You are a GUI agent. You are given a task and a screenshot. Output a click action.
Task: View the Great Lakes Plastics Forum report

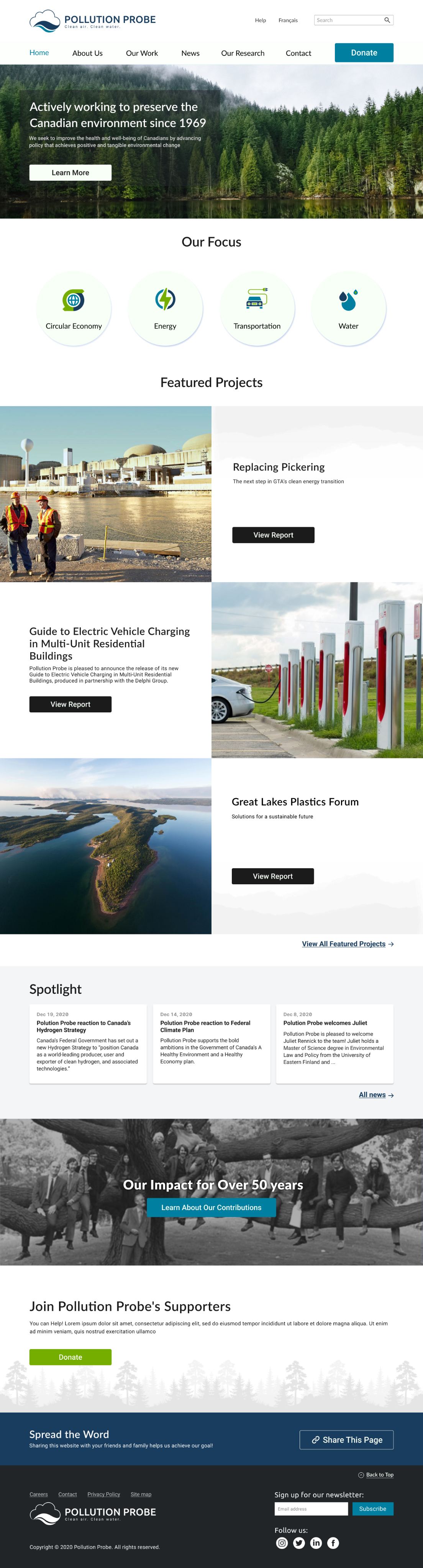point(272,877)
